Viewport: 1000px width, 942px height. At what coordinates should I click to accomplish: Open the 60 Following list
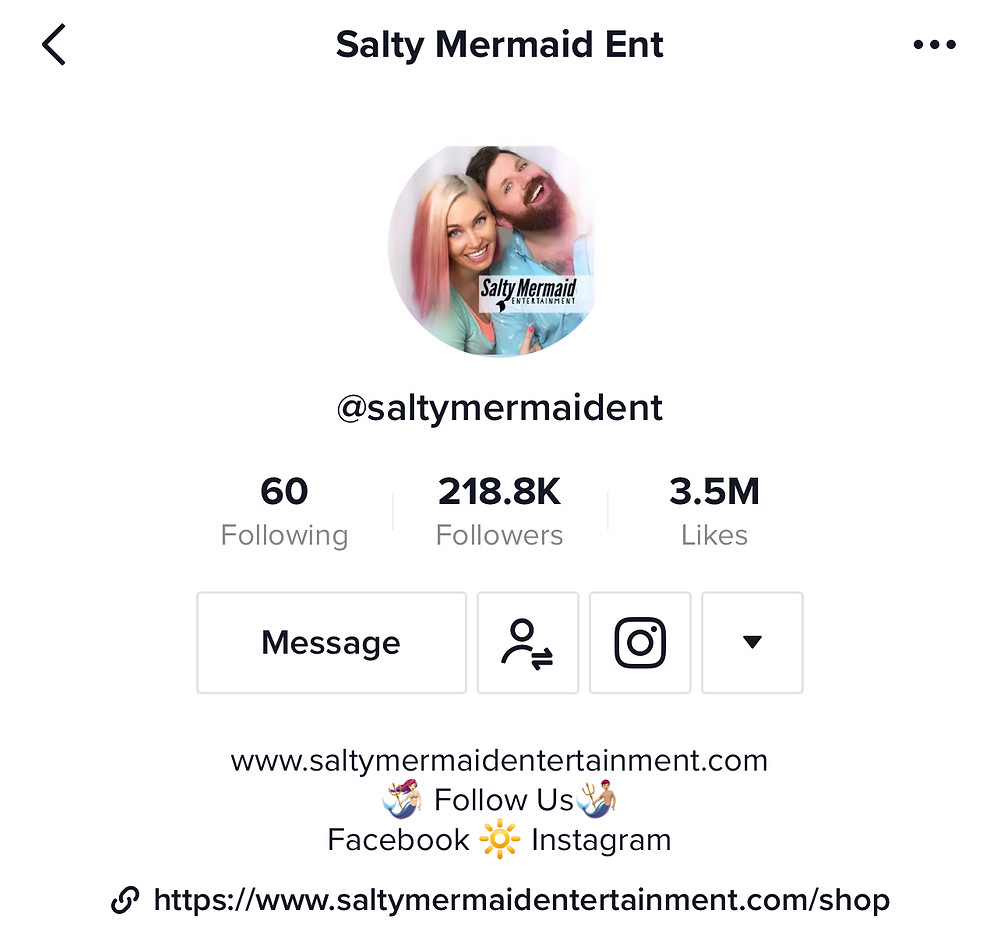point(284,511)
